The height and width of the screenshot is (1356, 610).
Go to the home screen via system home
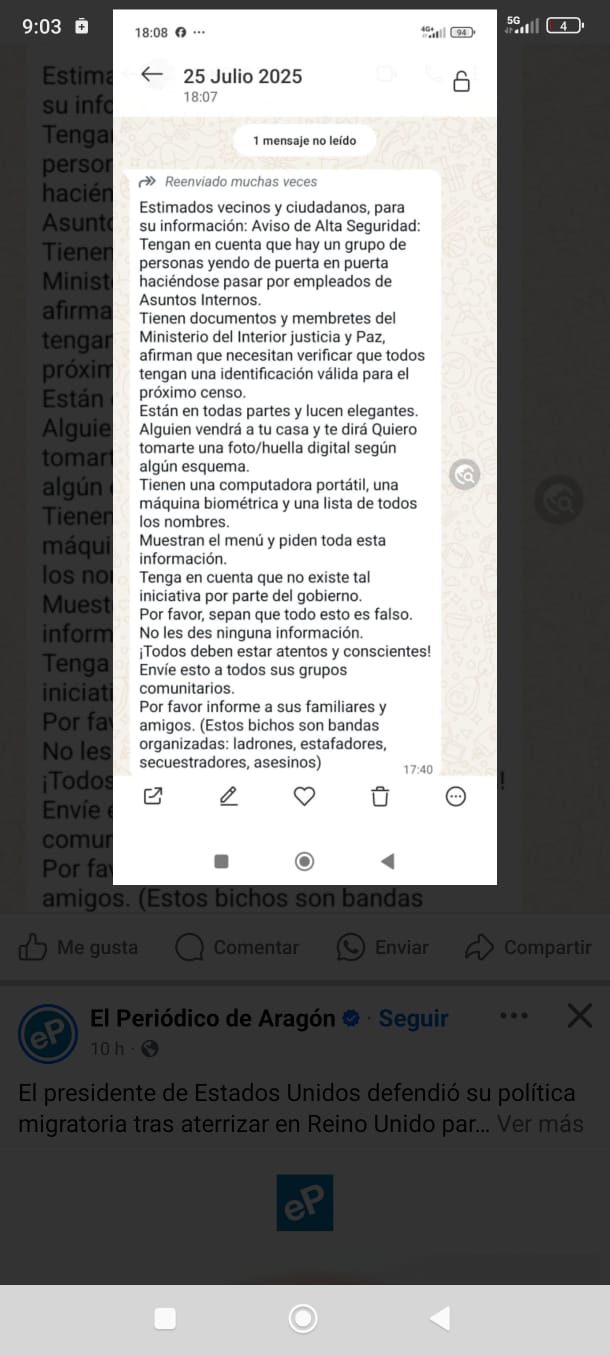click(x=303, y=1318)
